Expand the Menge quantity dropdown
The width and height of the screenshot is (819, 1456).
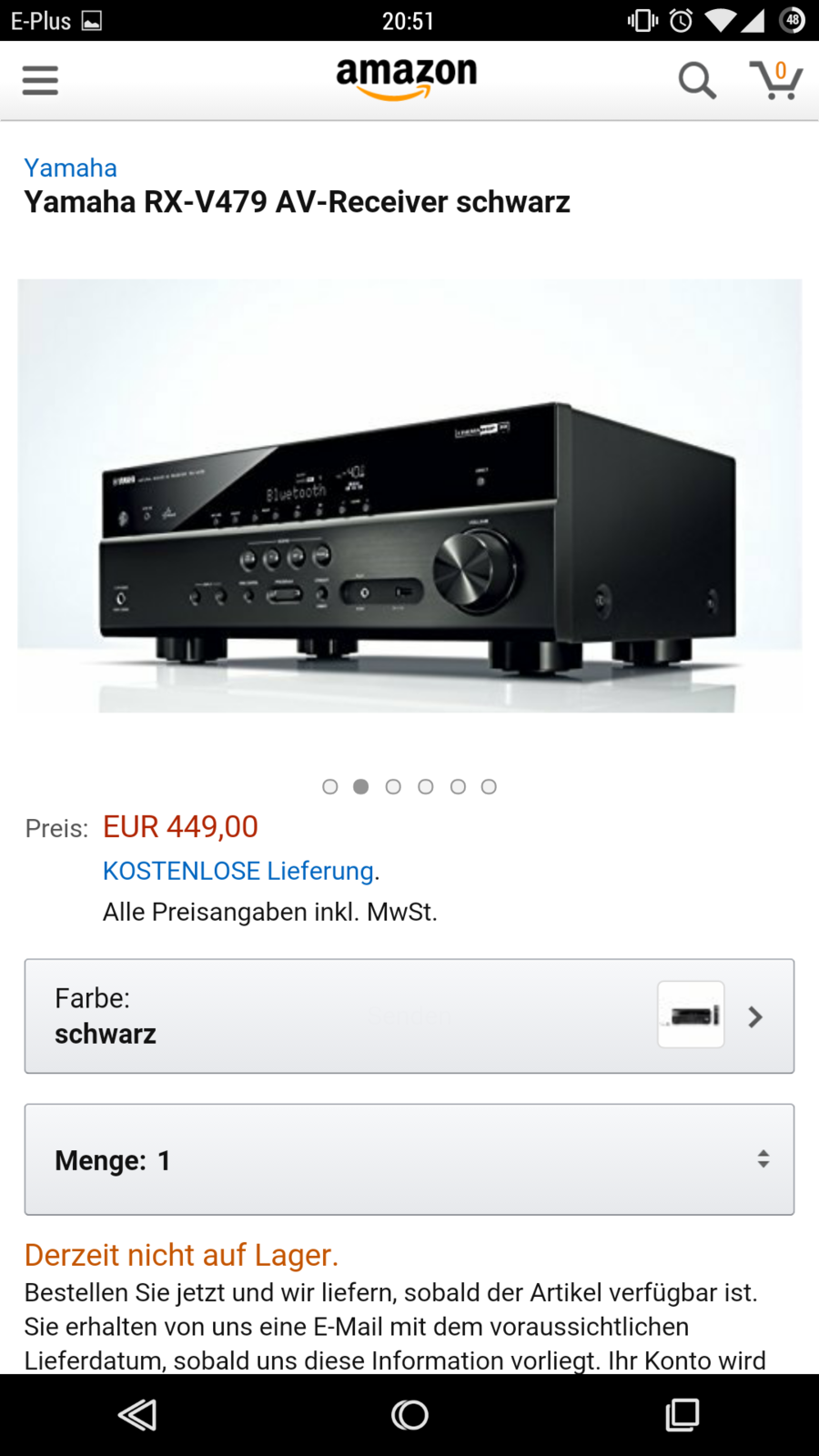(409, 1159)
